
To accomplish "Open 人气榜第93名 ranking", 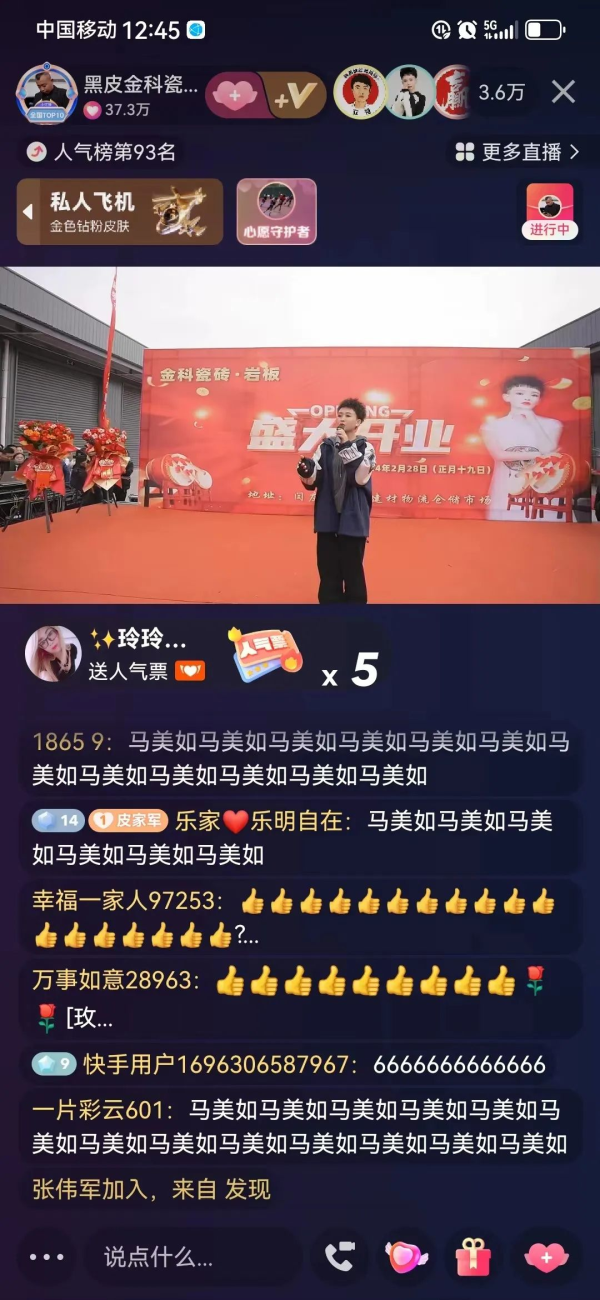I will point(102,152).
